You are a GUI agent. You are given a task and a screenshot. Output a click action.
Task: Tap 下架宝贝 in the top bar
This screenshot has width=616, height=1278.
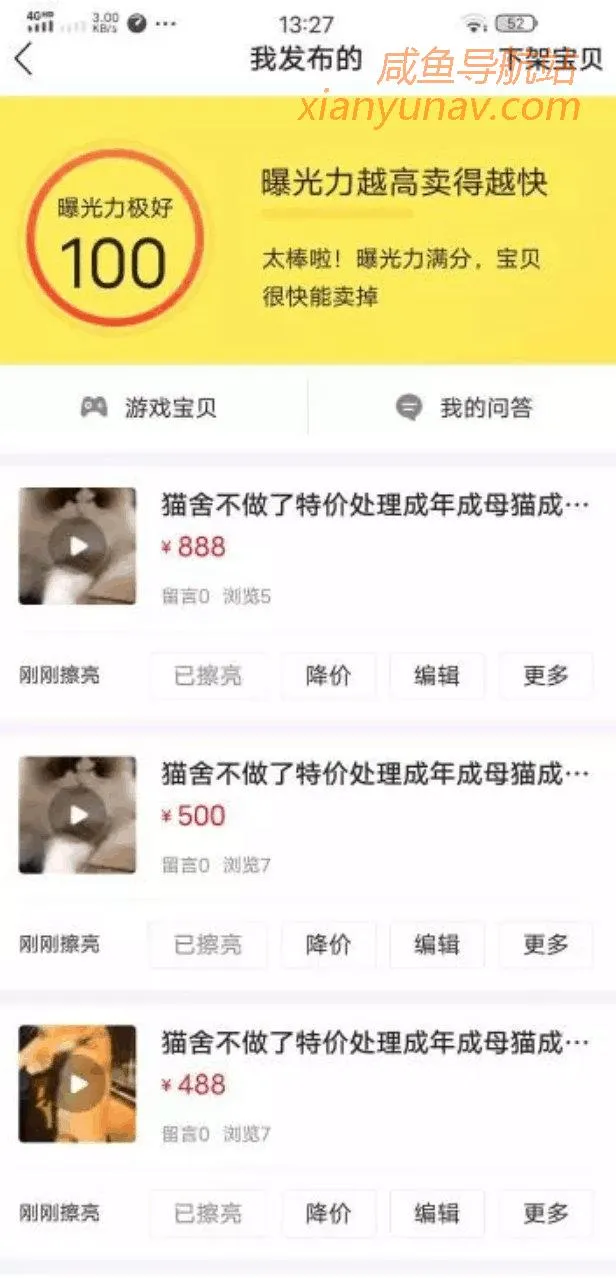coord(552,59)
